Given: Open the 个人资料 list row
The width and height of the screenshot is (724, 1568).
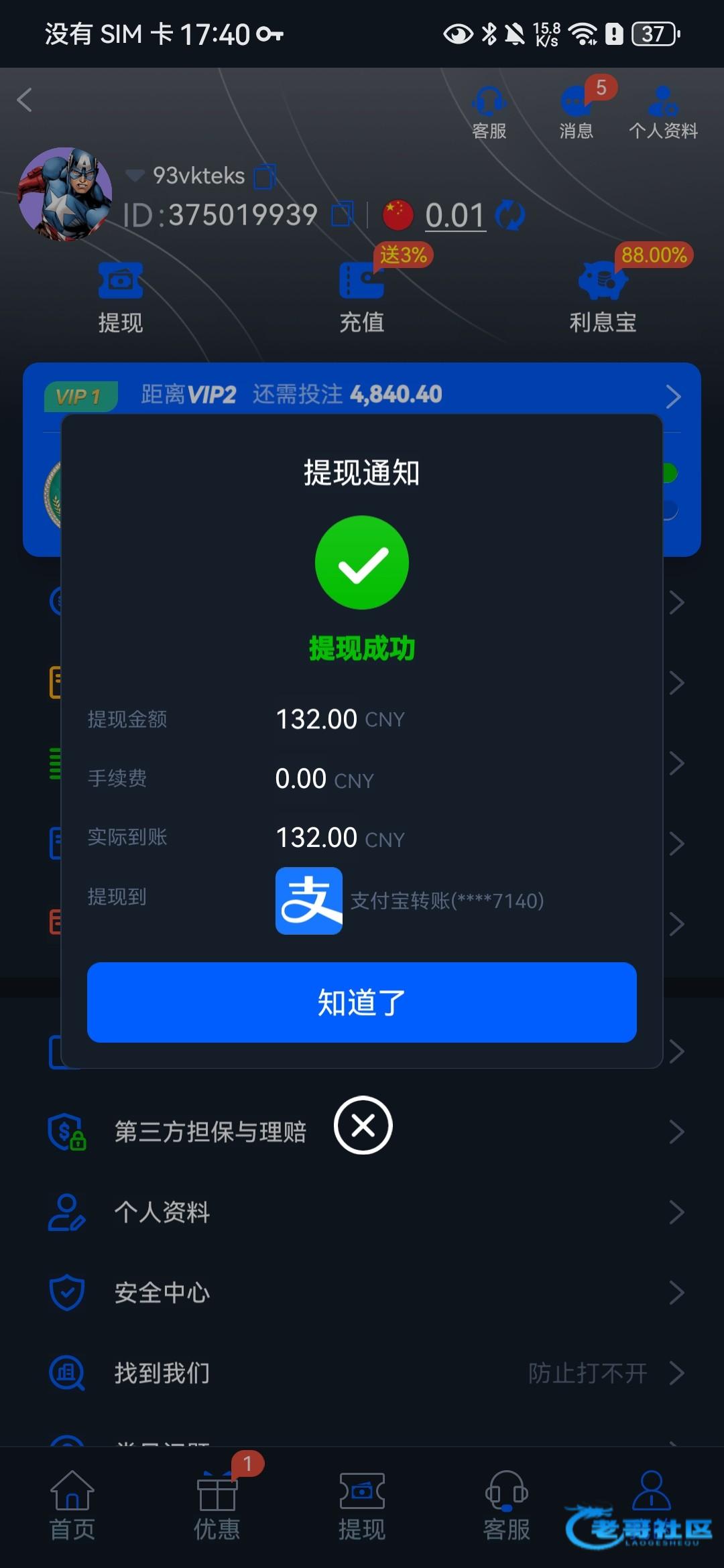Looking at the screenshot, I should click(362, 1212).
